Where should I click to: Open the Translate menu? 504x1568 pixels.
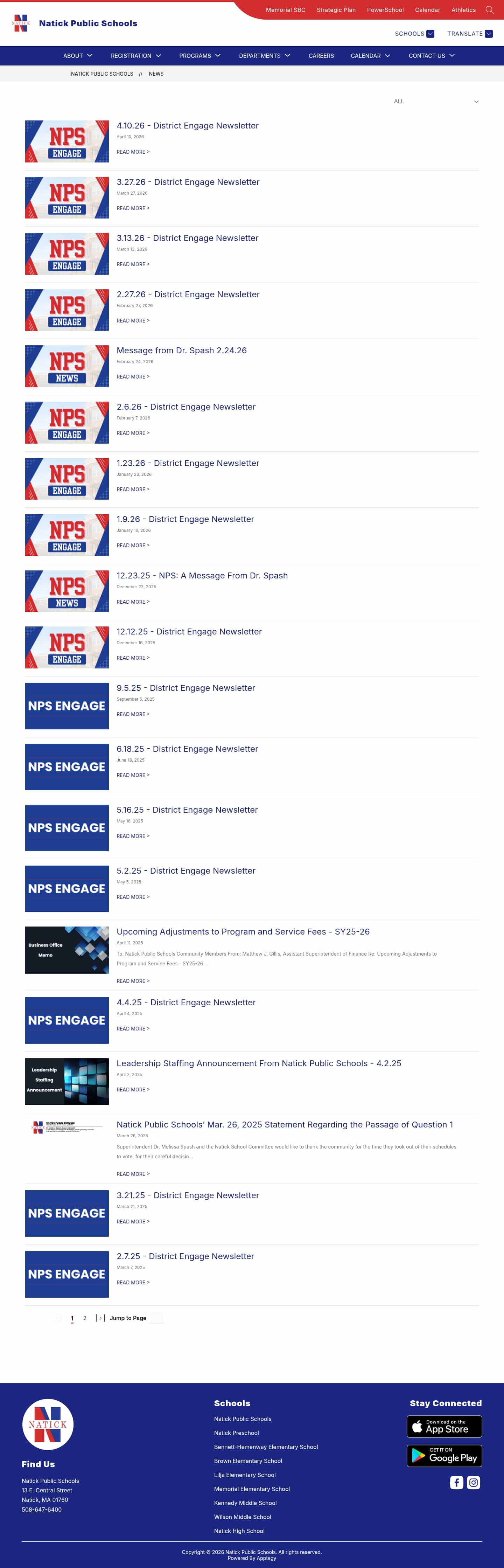tap(469, 34)
